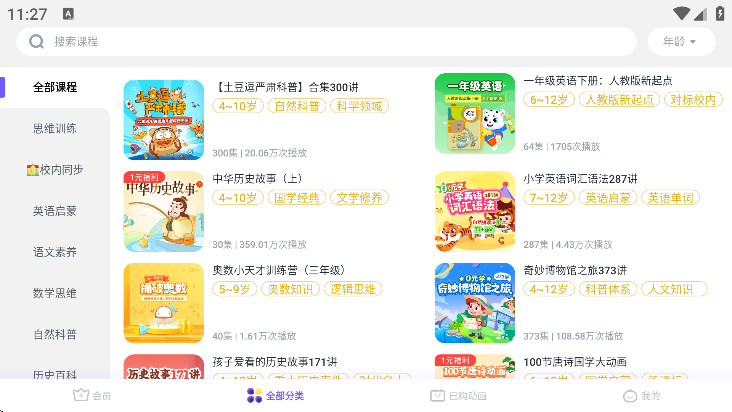
Task: Go to 语文素养 category
Action: (55, 252)
